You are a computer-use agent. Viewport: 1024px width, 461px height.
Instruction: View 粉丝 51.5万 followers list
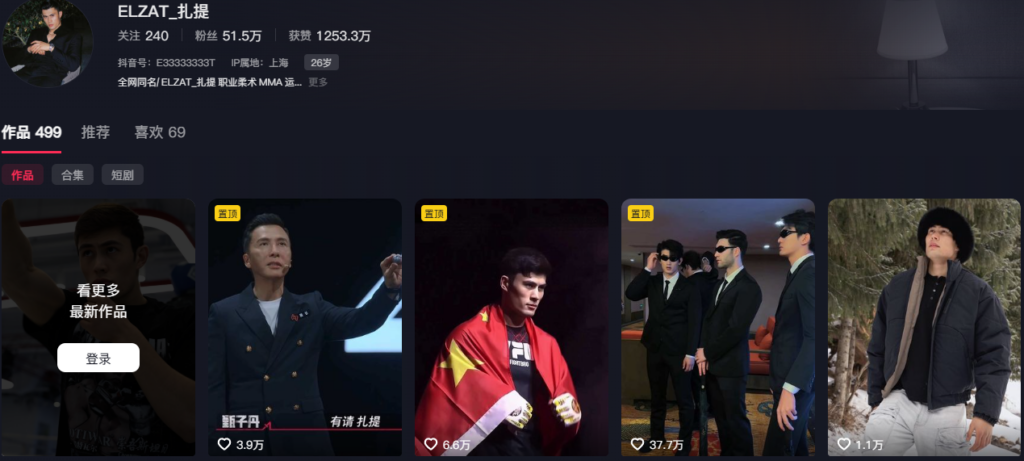[x=228, y=36]
